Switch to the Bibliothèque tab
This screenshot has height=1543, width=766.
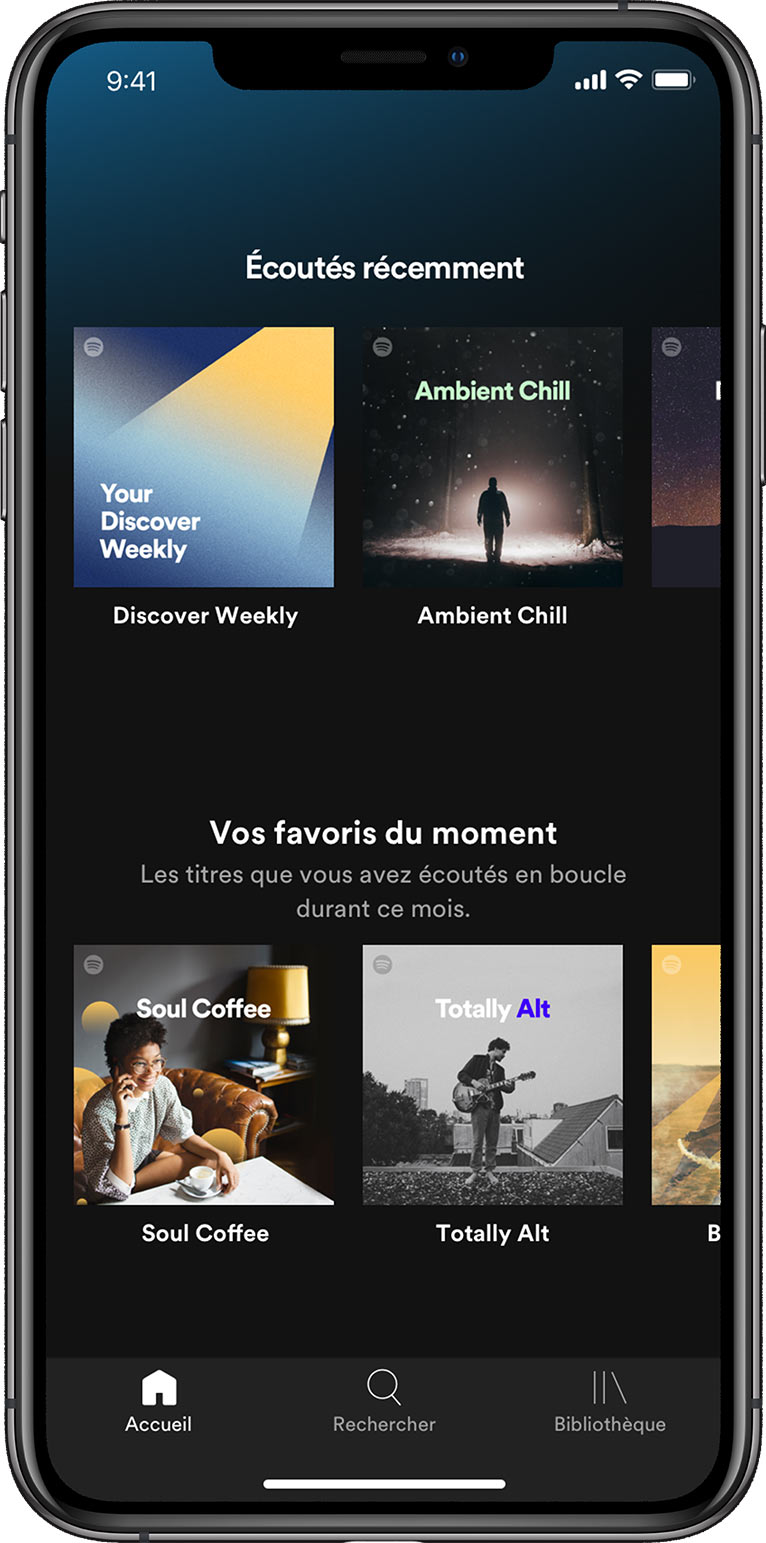pyautogui.click(x=609, y=1401)
